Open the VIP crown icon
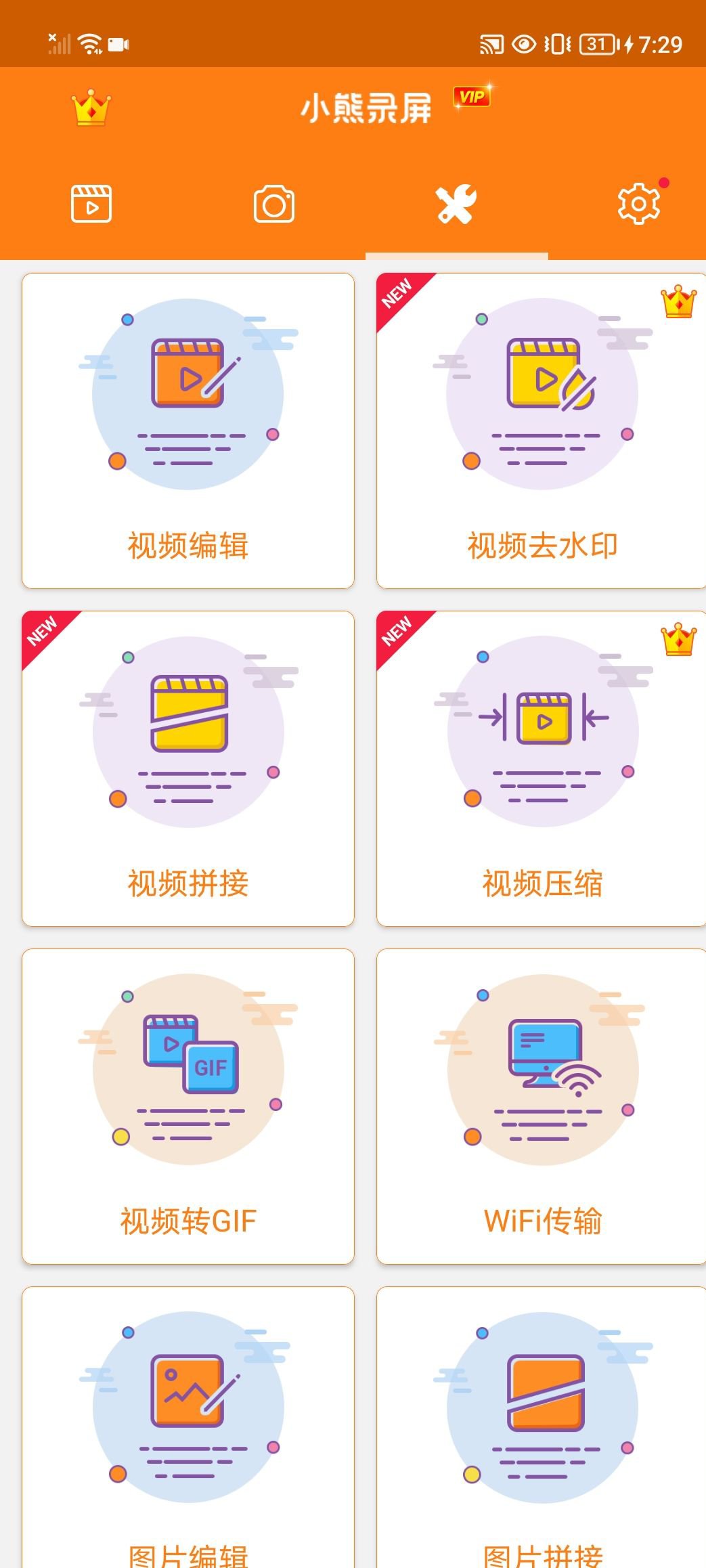This screenshot has width=706, height=1568. point(91,108)
